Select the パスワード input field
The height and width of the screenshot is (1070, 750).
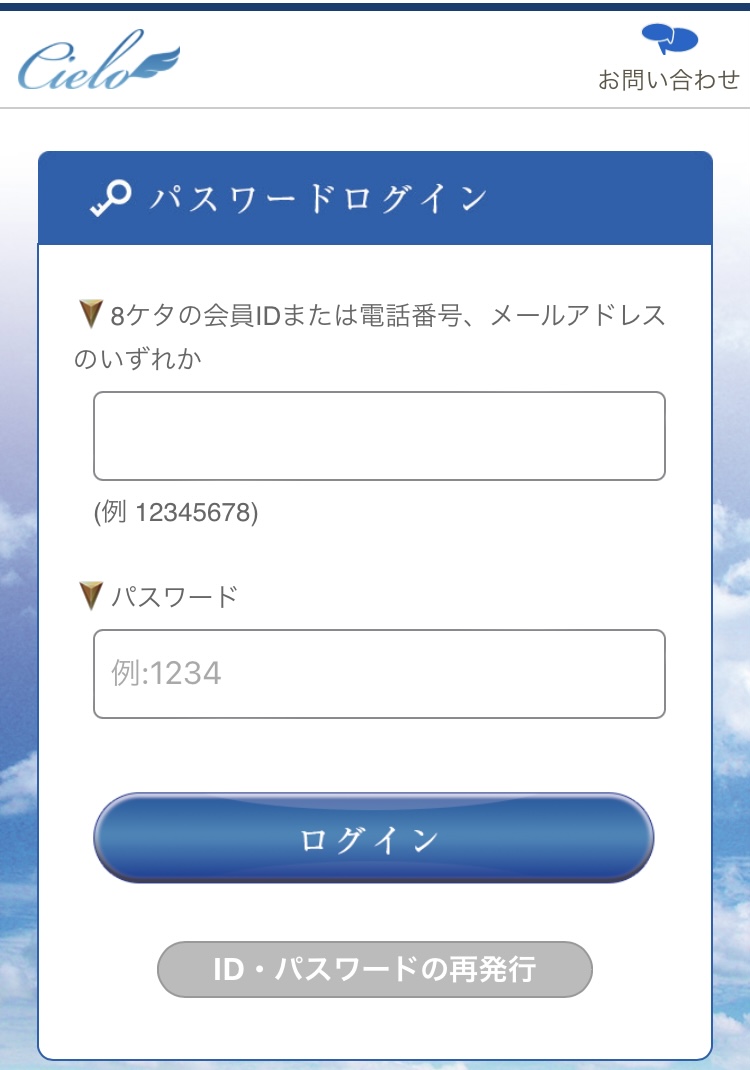379,673
